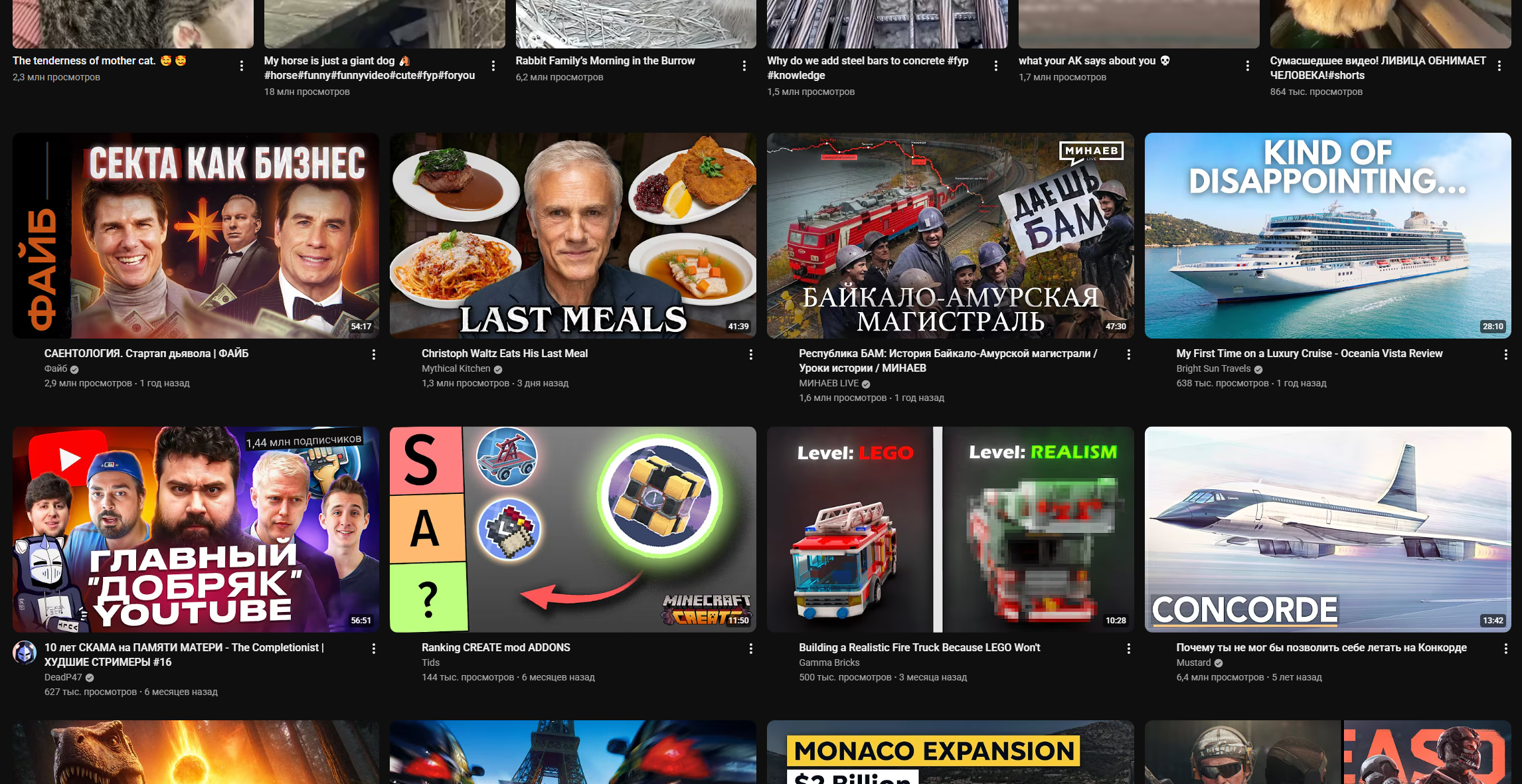The image size is (1522, 784).
Task: Open options menu for Ranking CREATE mod ADDONS
Action: 751,649
